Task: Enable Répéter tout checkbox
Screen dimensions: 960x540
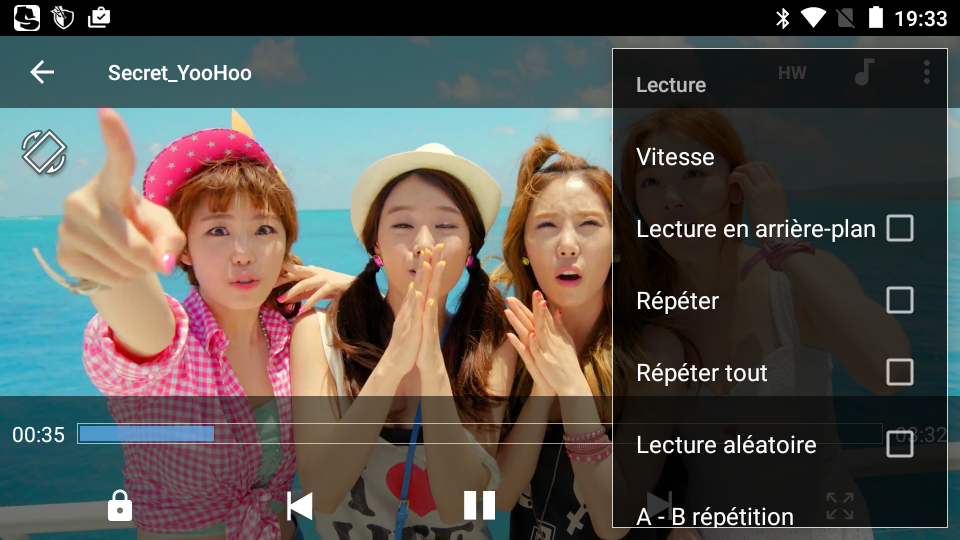Action: (x=899, y=373)
